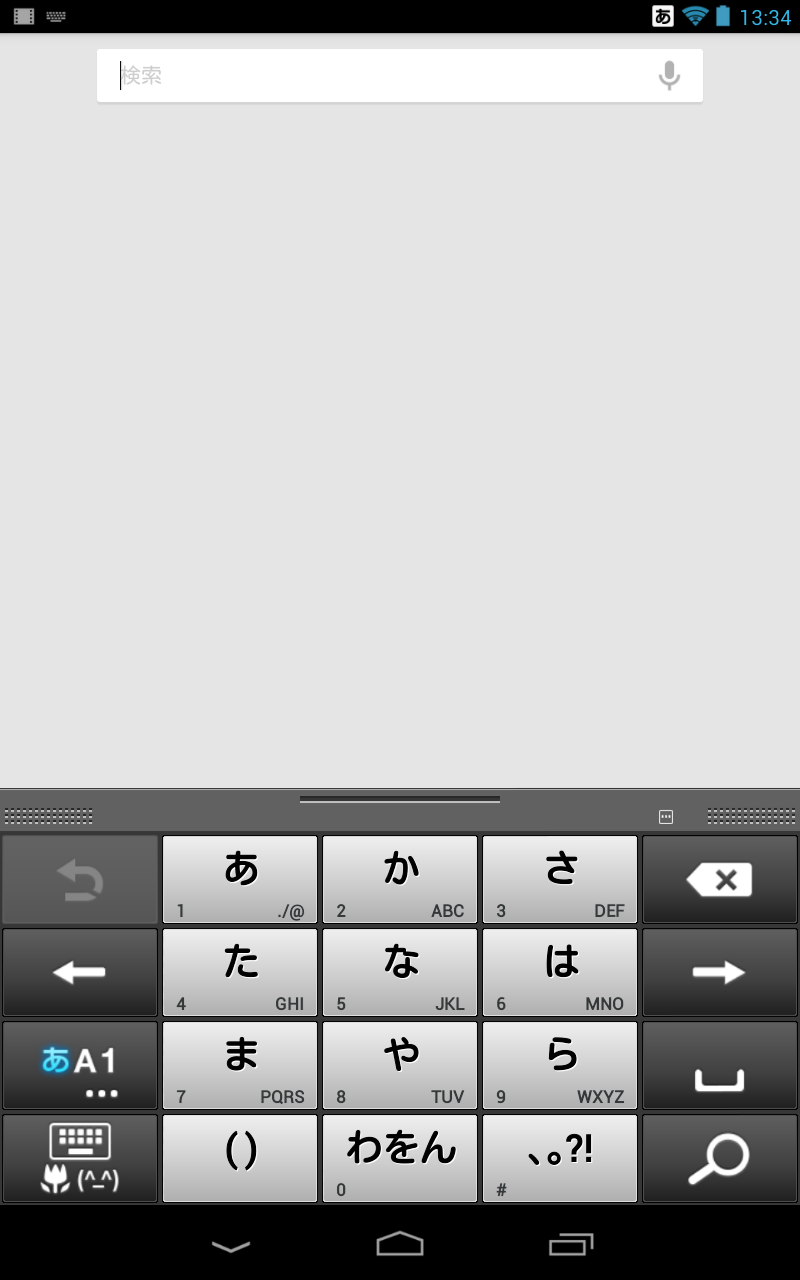Type the は kana key
Screen dimensions: 800x1280
(x=560, y=972)
